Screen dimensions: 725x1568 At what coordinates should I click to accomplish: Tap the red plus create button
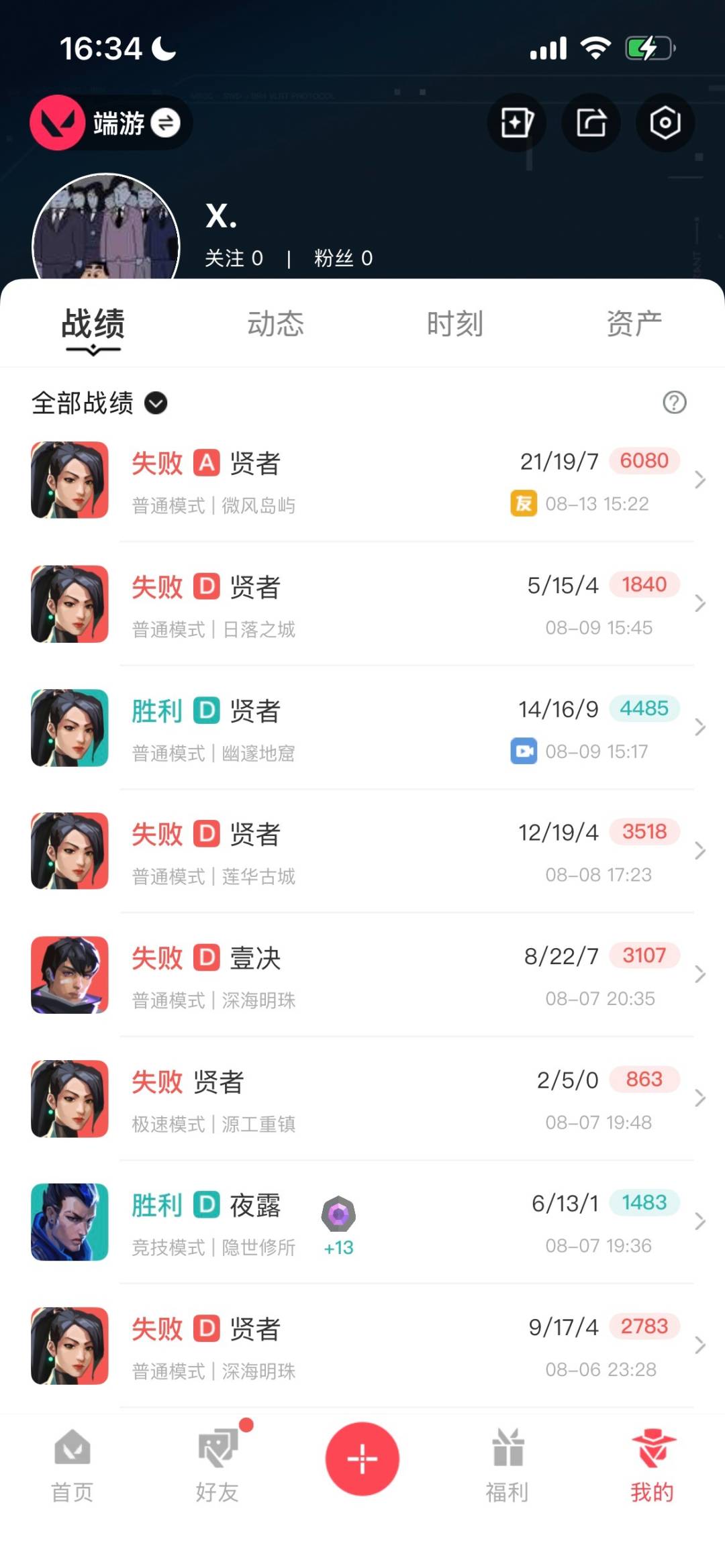pos(362,1459)
